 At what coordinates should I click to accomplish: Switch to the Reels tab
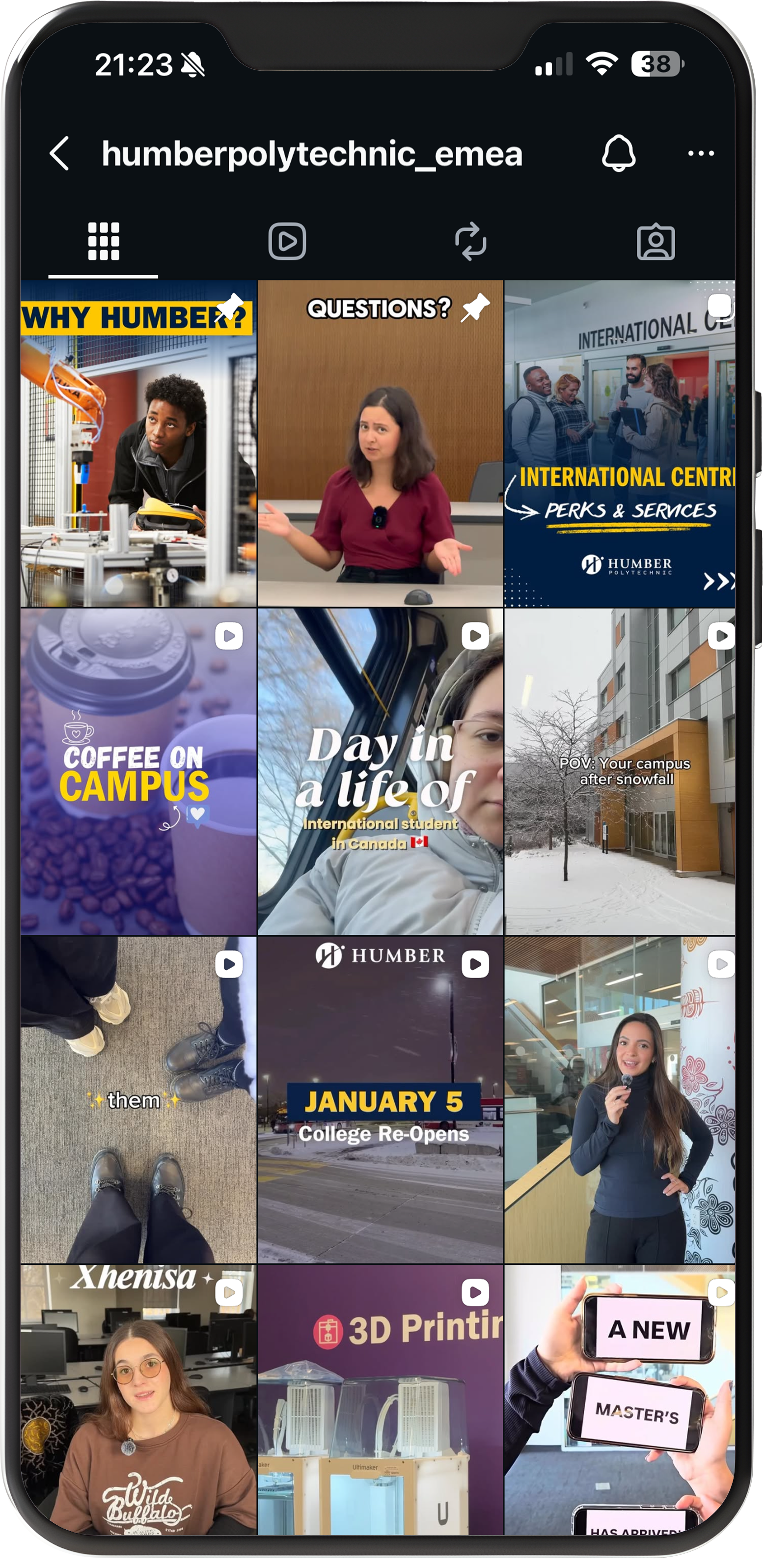click(287, 242)
